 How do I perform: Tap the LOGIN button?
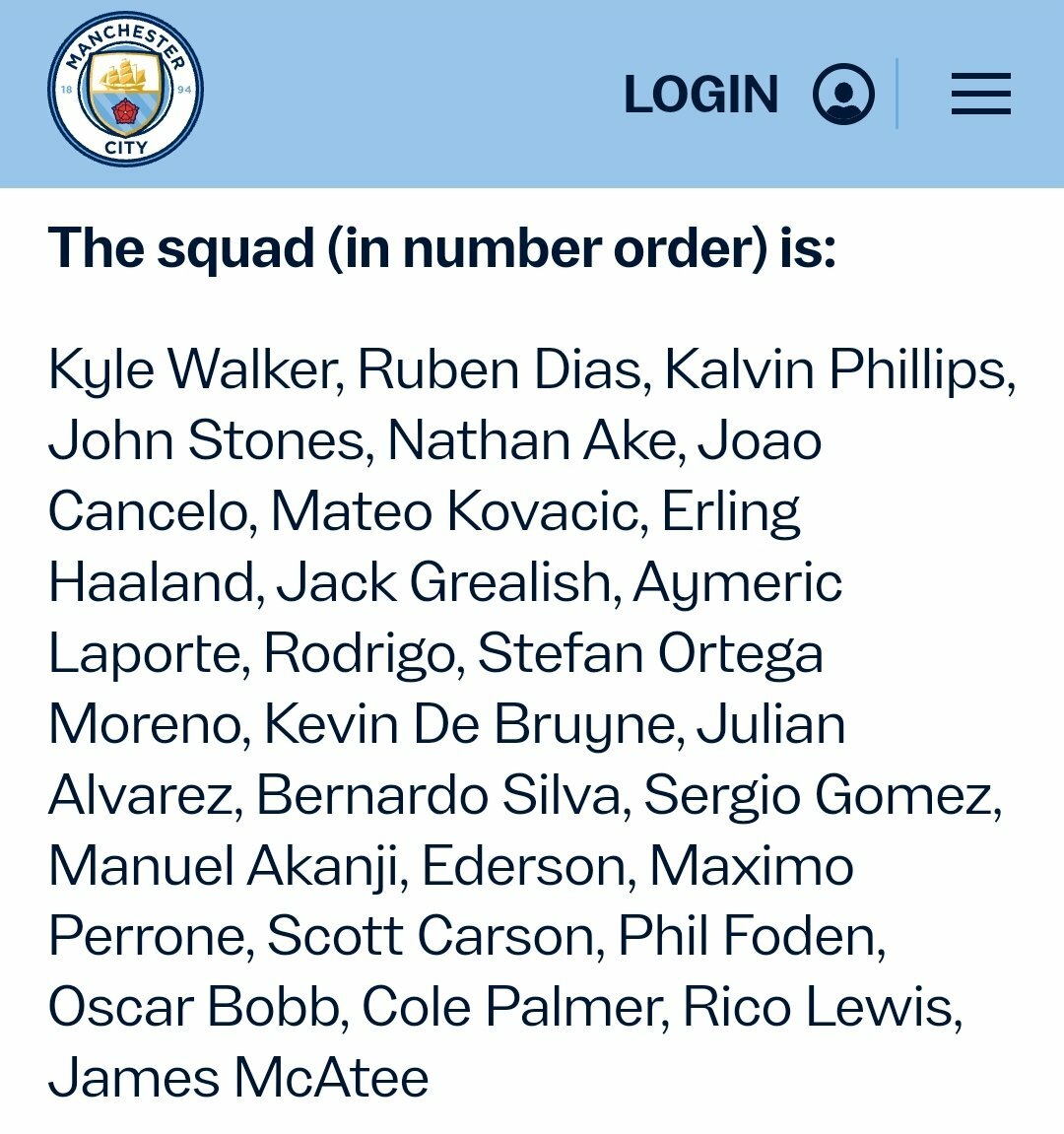click(747, 95)
